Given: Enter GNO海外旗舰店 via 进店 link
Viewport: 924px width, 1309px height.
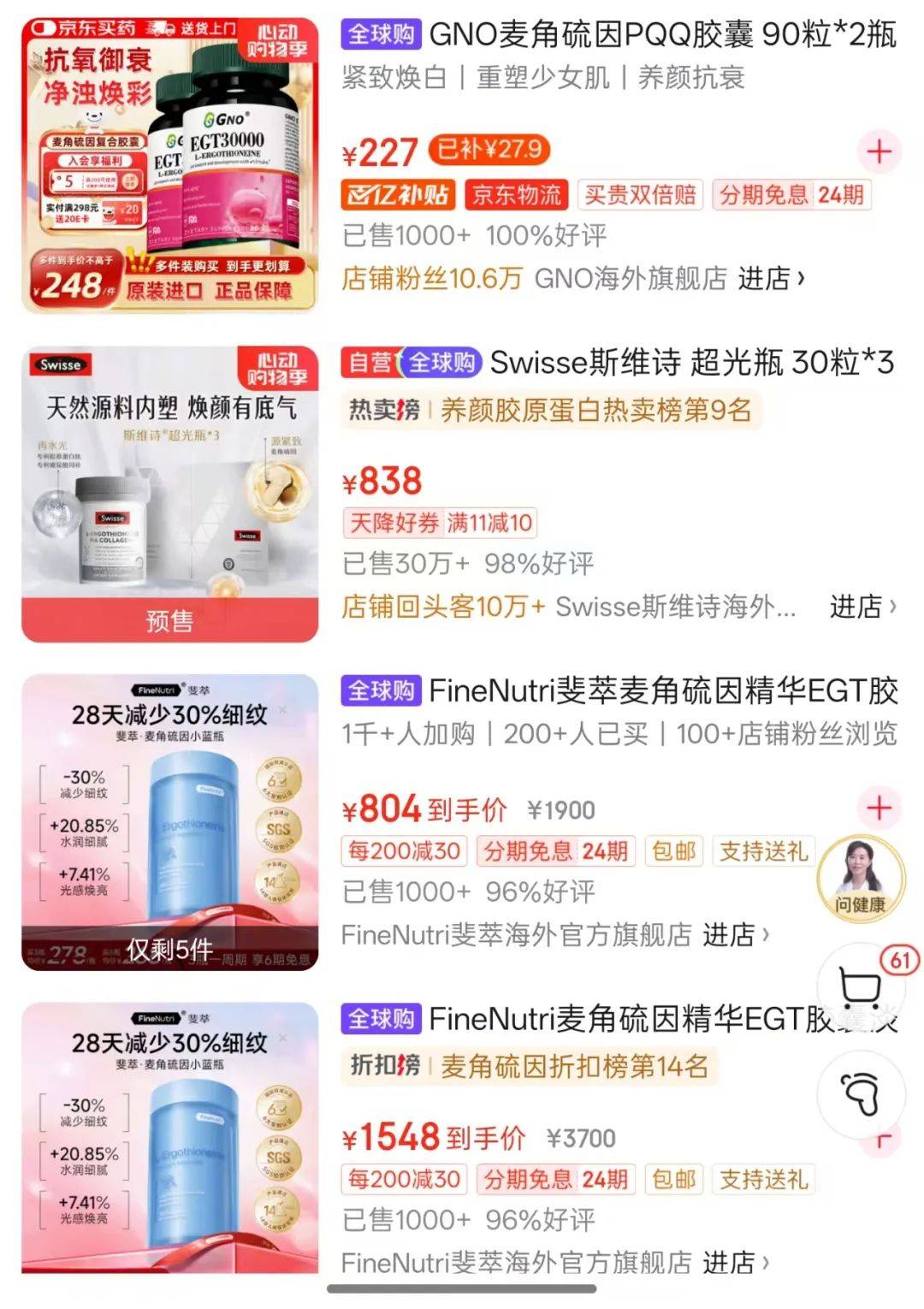Looking at the screenshot, I should (x=766, y=278).
